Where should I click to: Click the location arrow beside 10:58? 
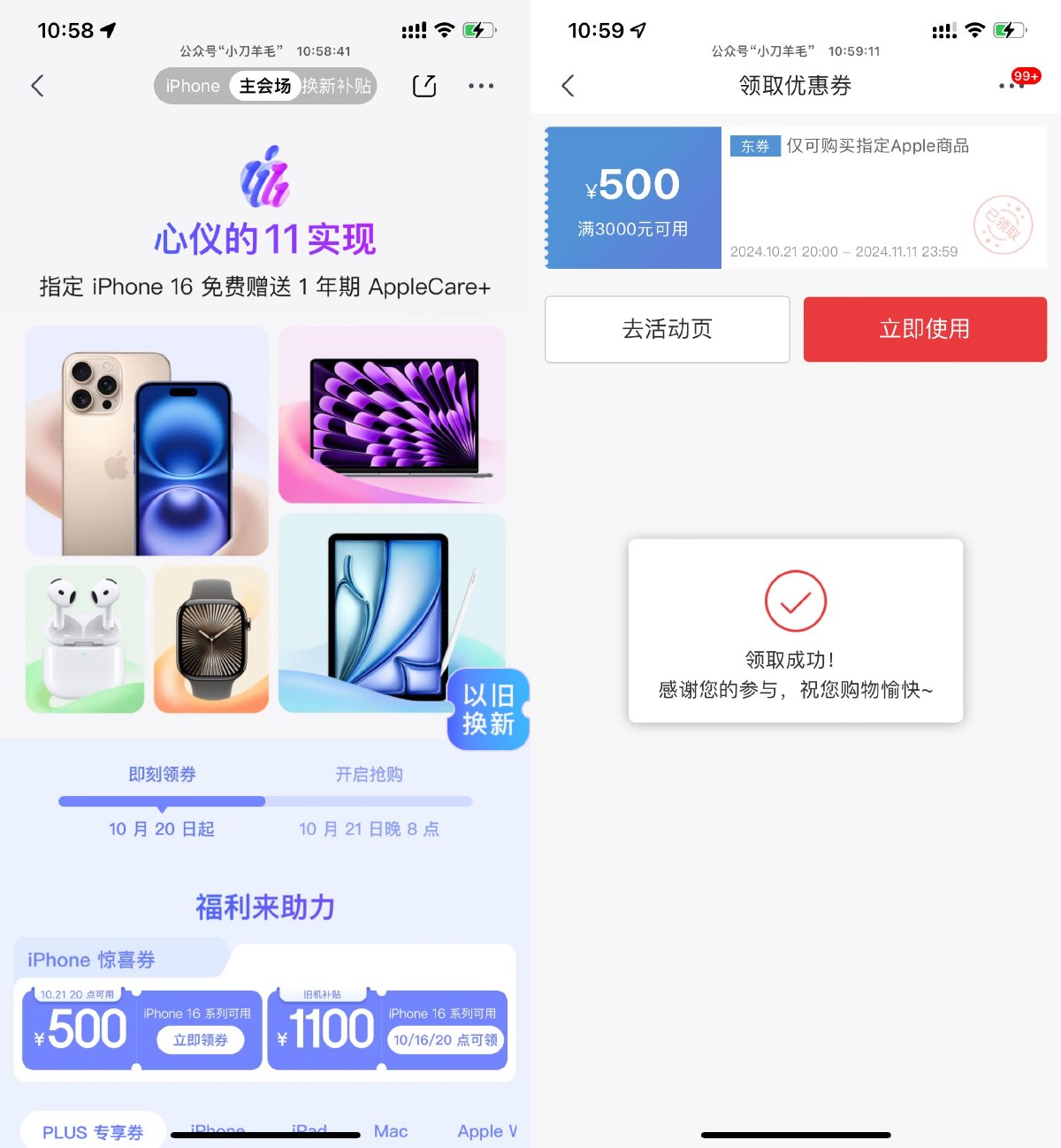[109, 29]
